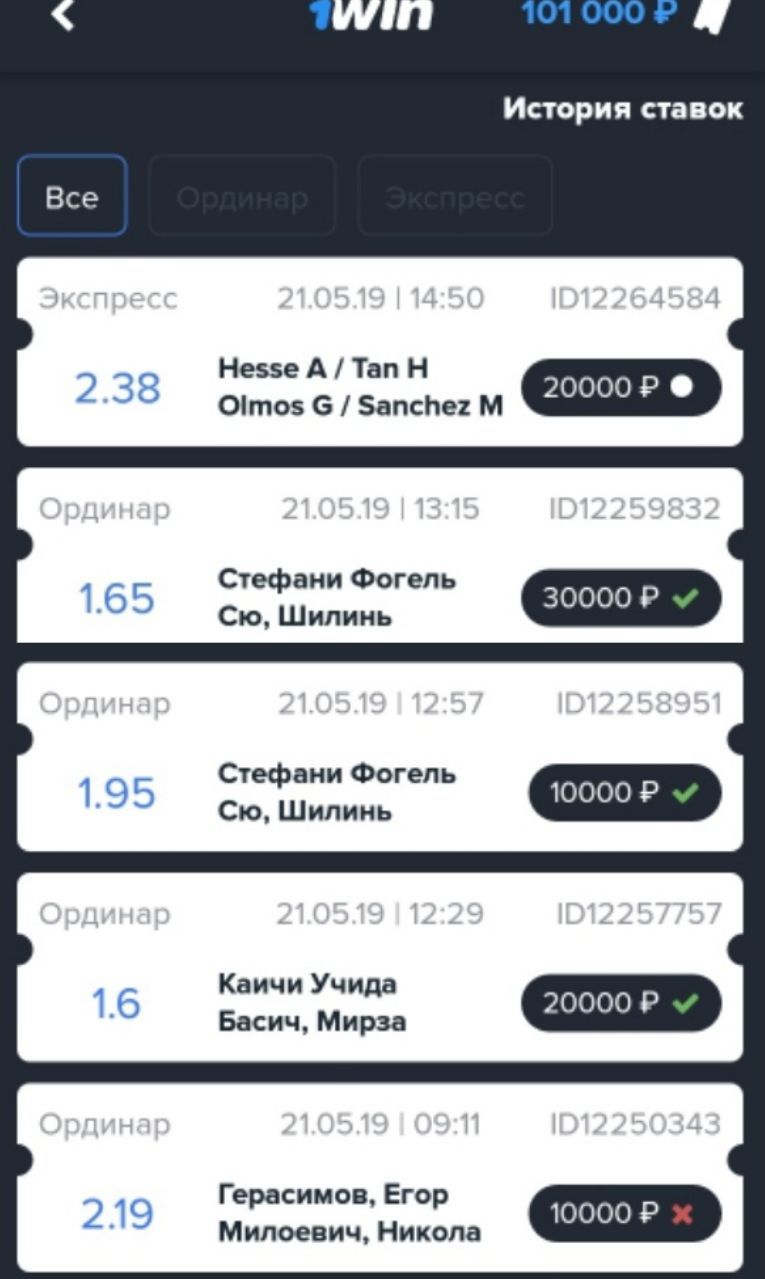
Task: Switch to the Экспресс filter tab
Action: coord(455,196)
